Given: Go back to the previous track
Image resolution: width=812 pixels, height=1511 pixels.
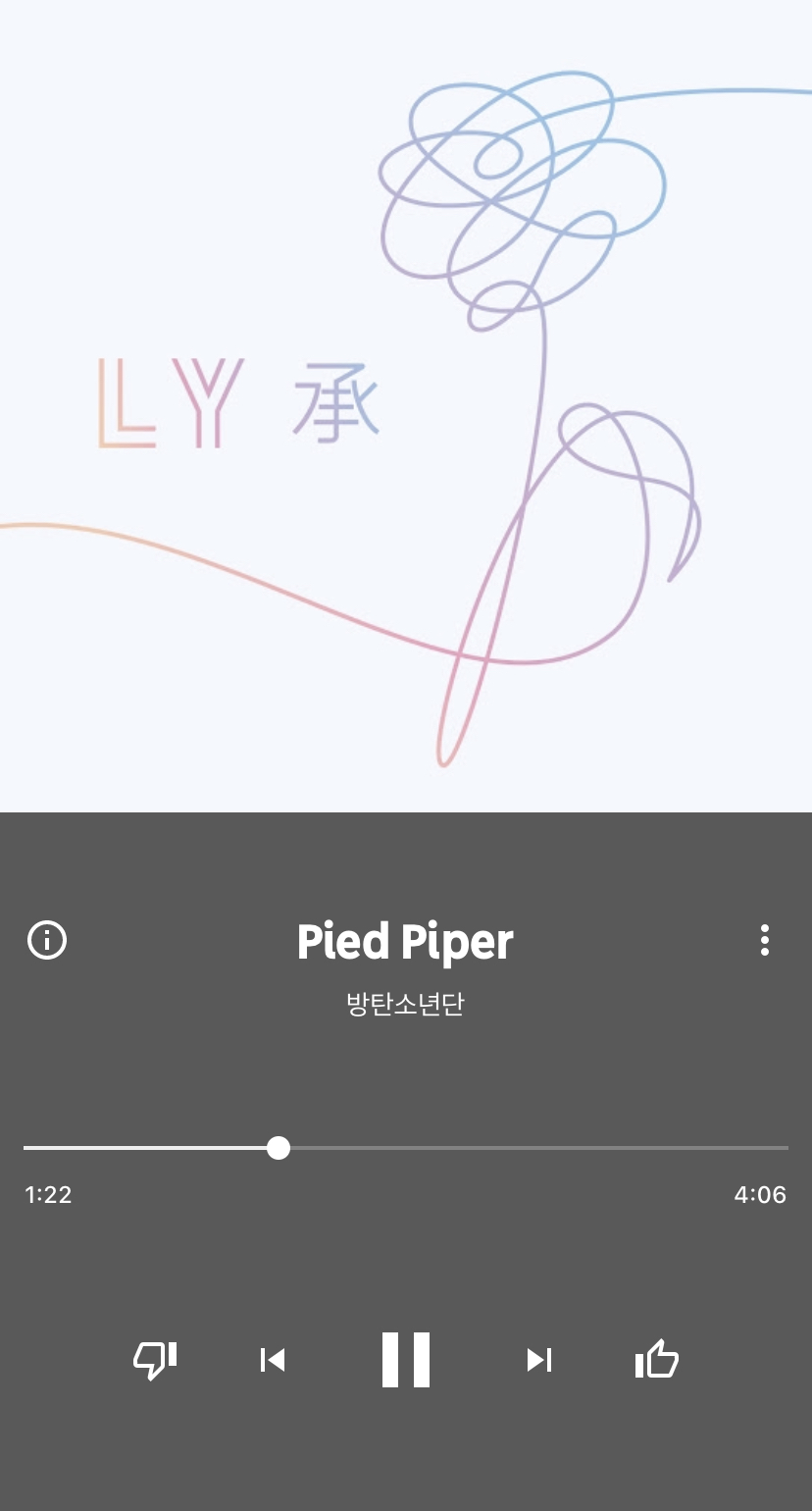Looking at the screenshot, I should [x=273, y=1359].
